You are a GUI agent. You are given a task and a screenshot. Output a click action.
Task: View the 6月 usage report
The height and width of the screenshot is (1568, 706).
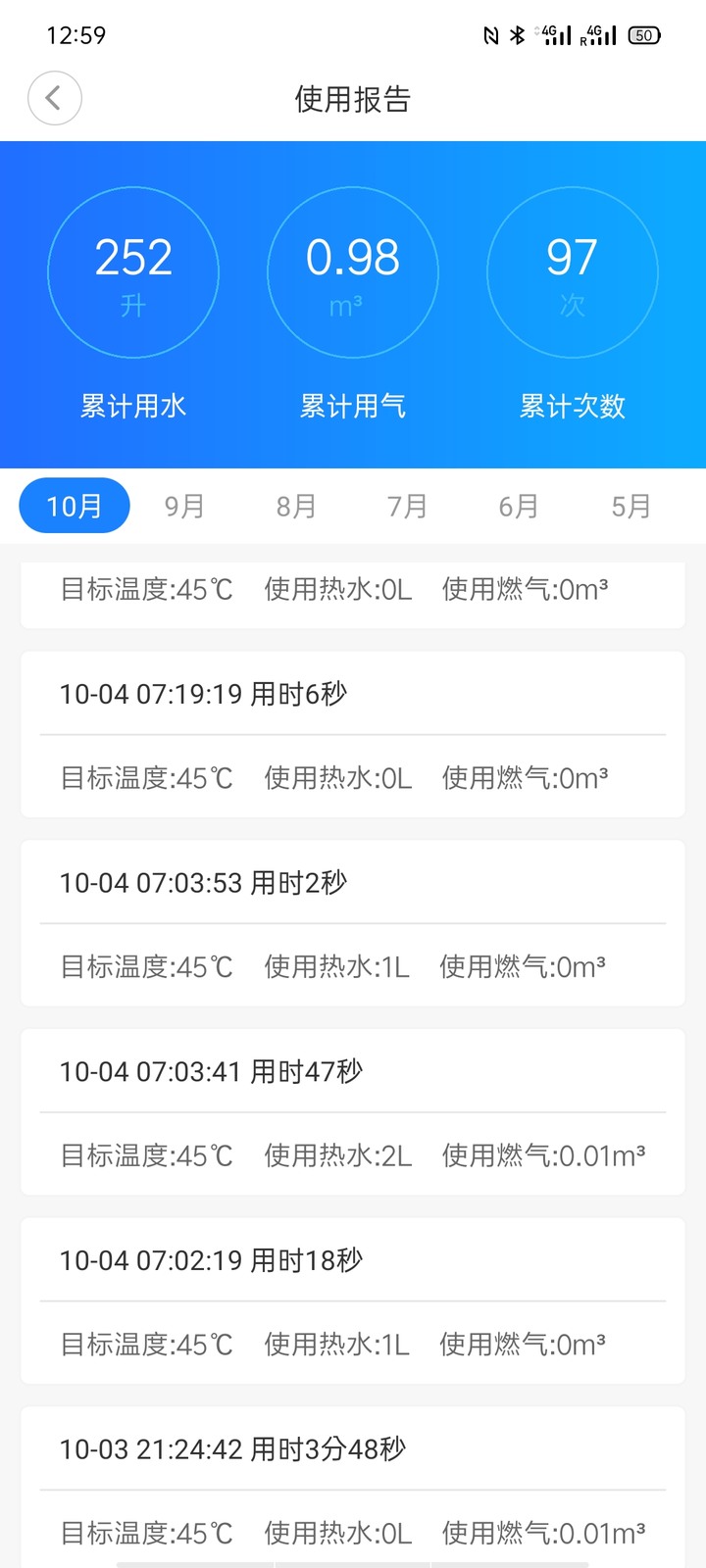(519, 506)
